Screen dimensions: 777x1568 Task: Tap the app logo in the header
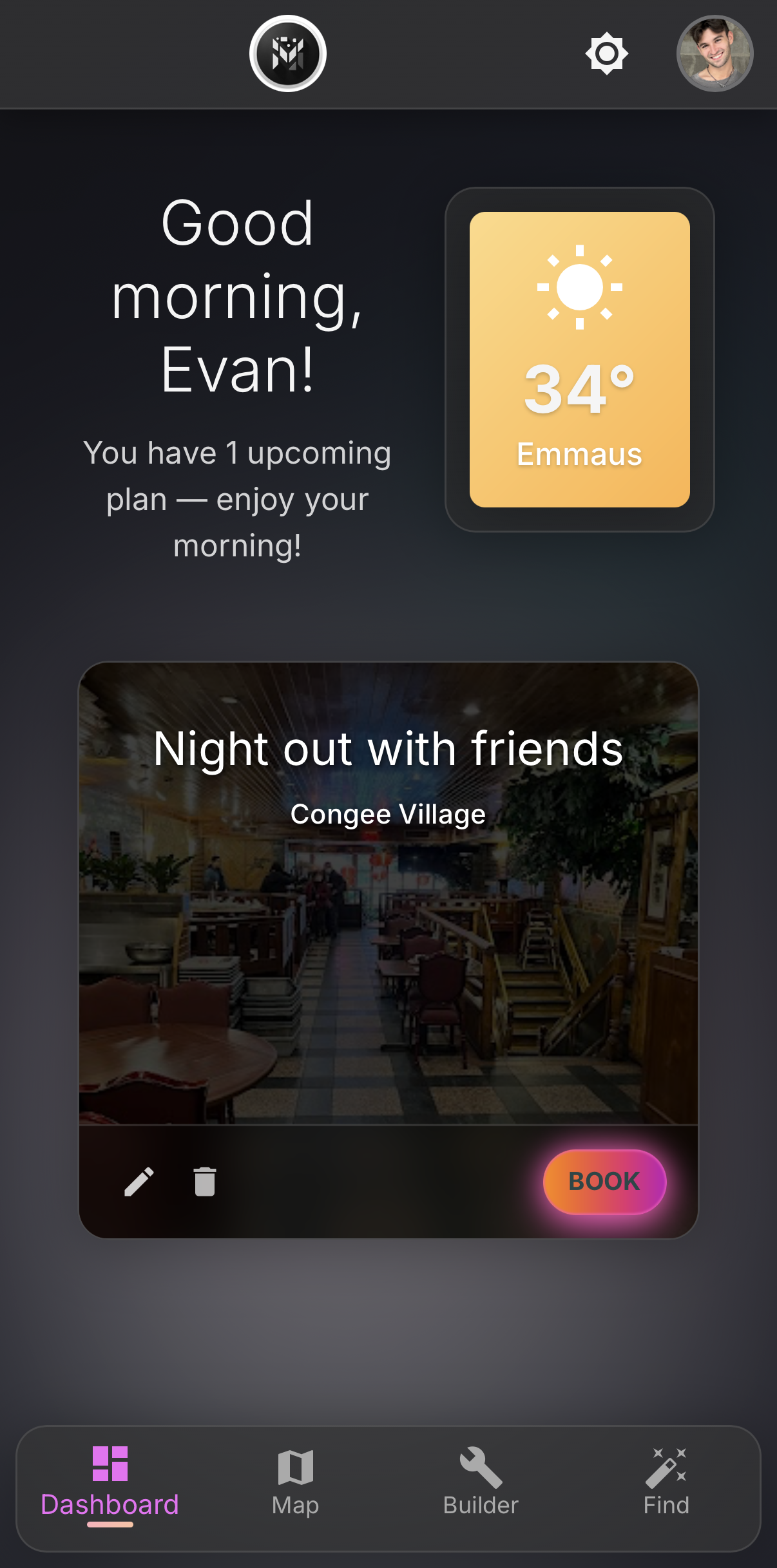pyautogui.click(x=287, y=53)
